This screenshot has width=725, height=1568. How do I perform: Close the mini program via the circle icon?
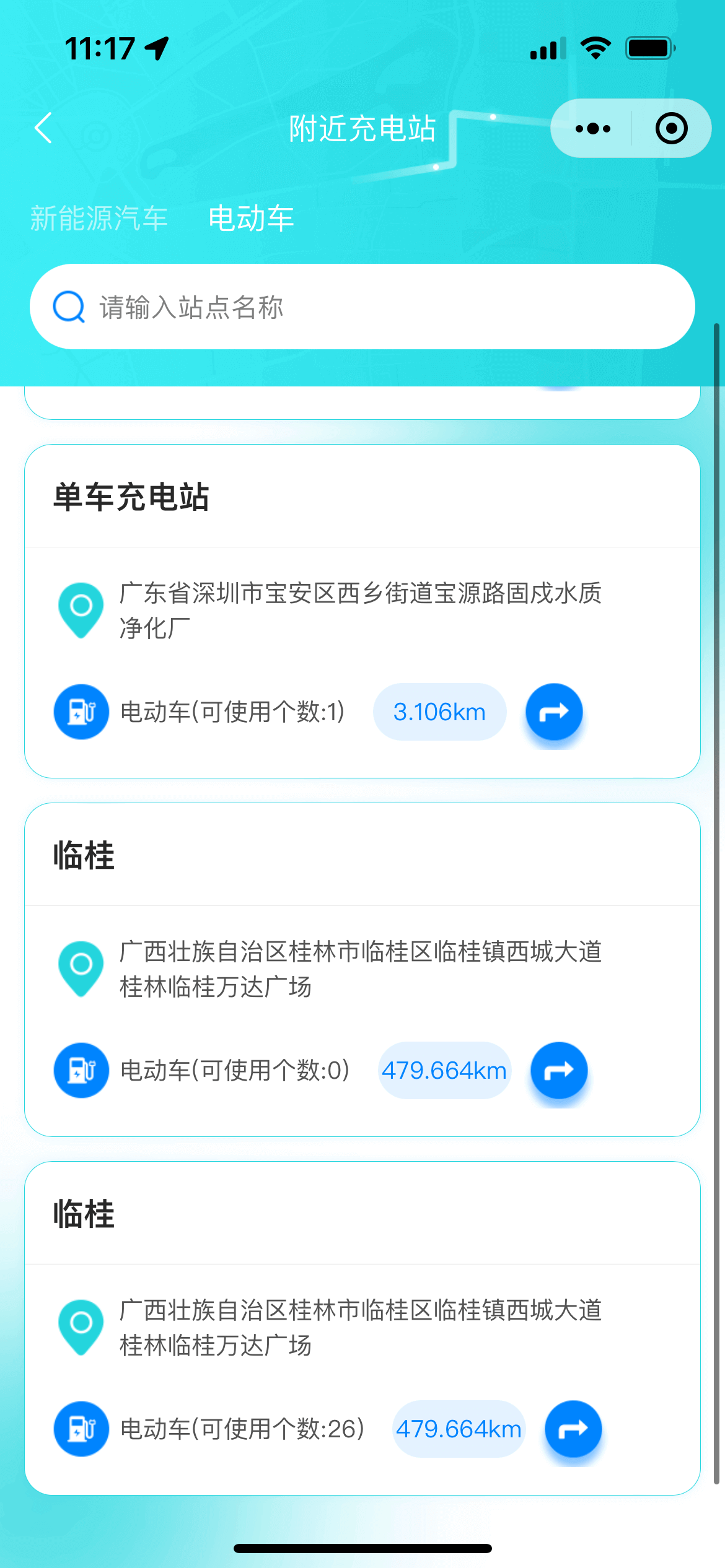(x=672, y=128)
